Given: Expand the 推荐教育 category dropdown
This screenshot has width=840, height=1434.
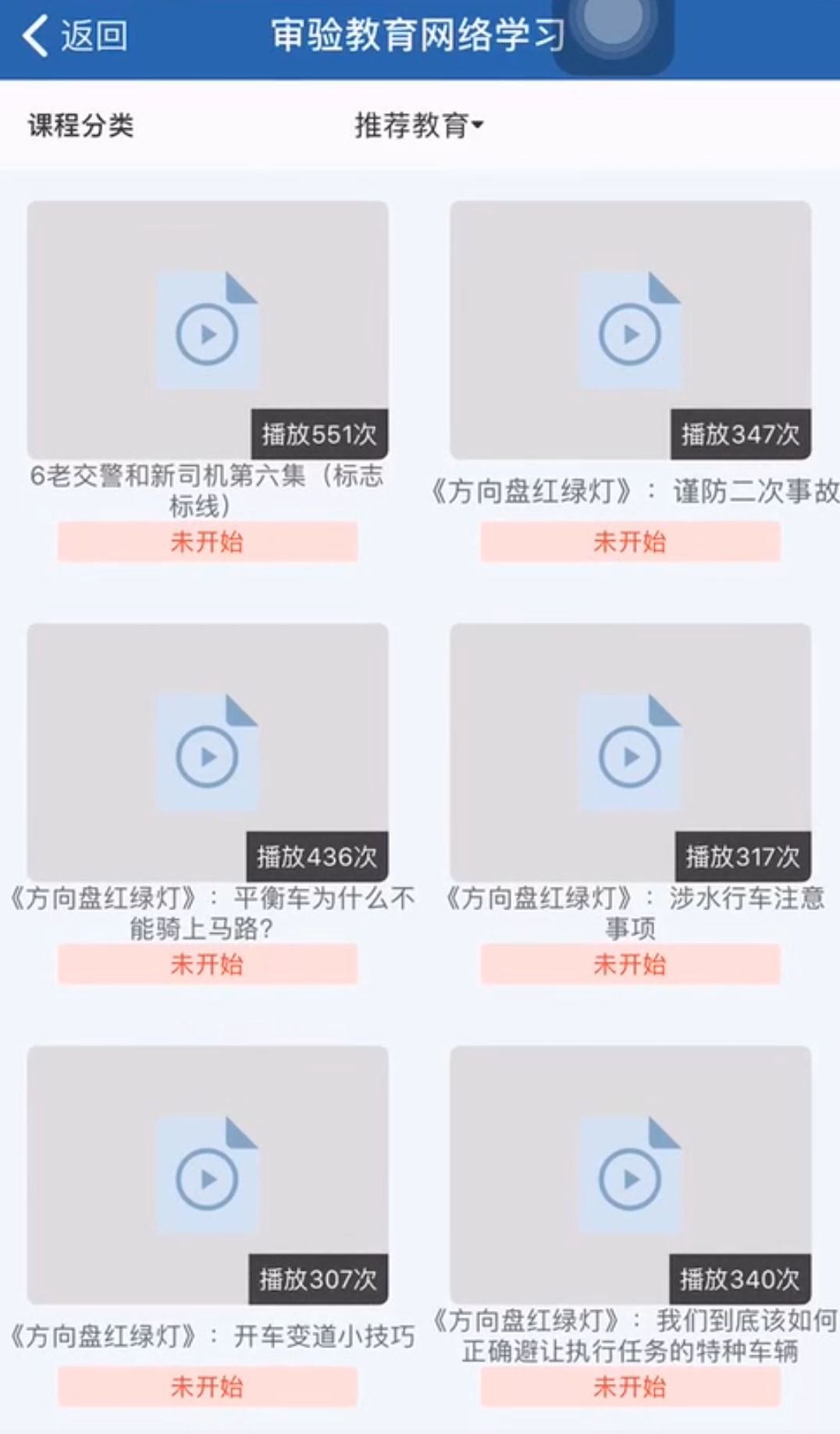Looking at the screenshot, I should pos(418,125).
